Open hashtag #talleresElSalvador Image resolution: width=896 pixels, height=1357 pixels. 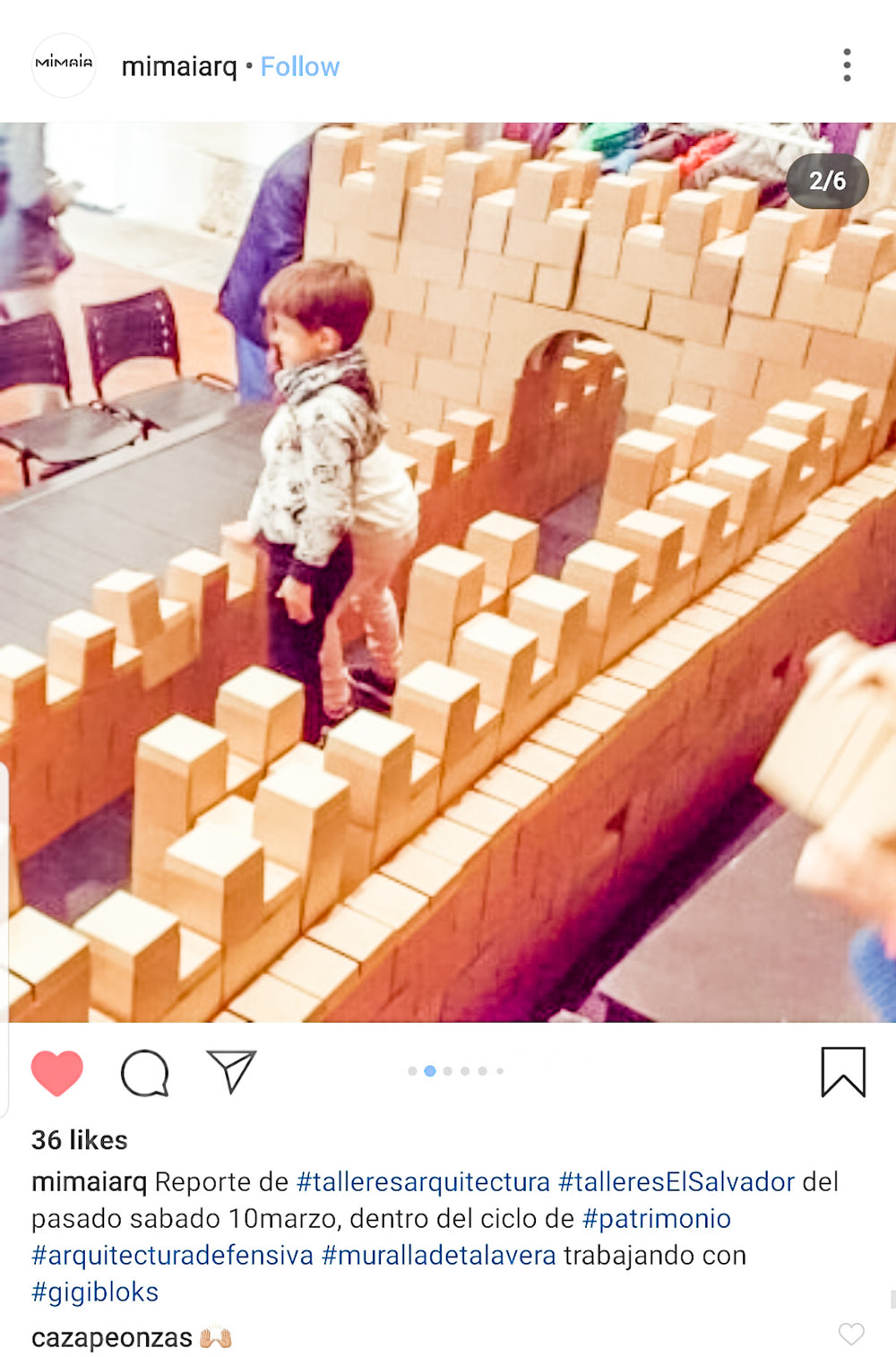point(676,1181)
